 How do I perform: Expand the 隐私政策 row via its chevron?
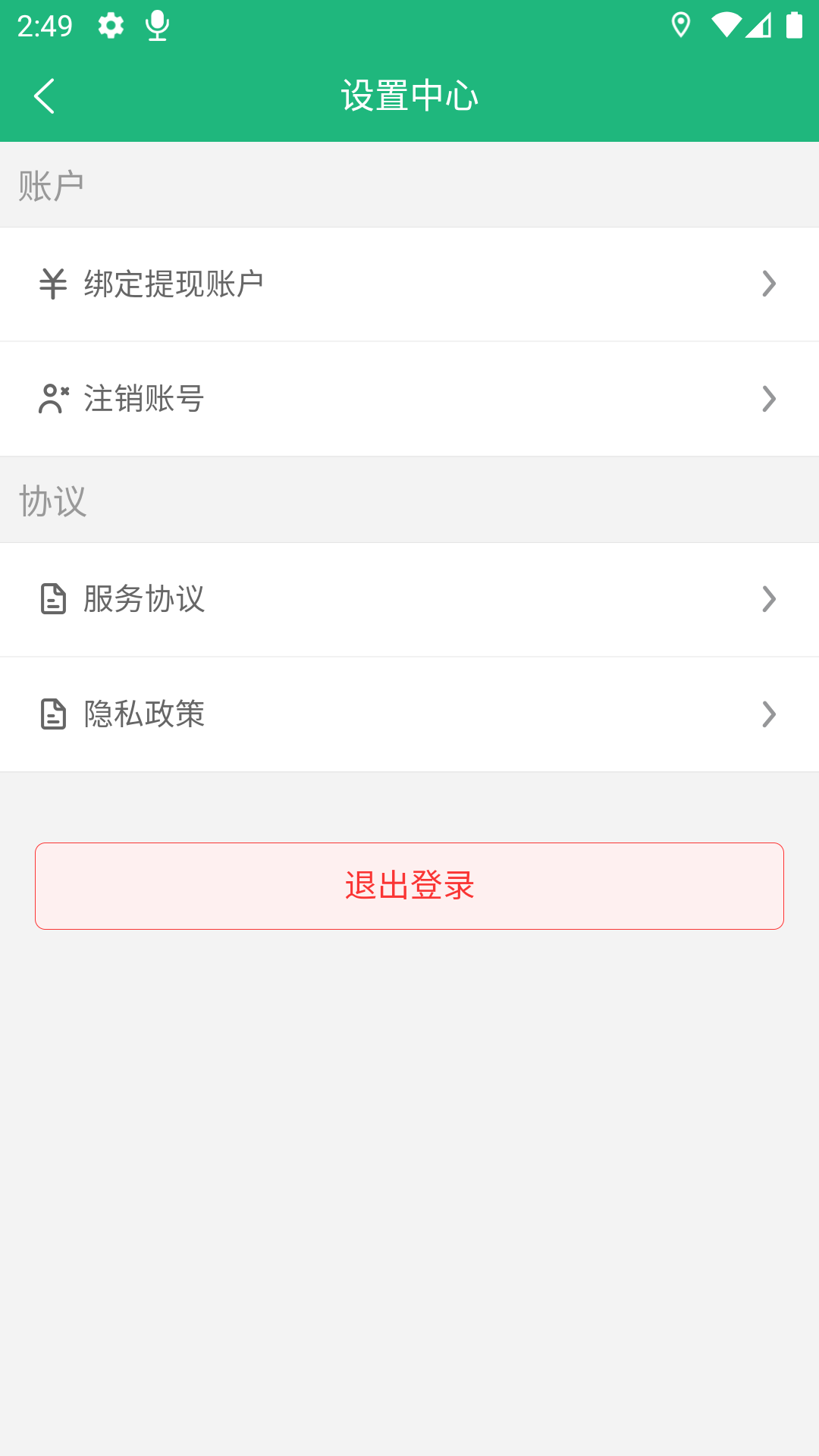770,714
